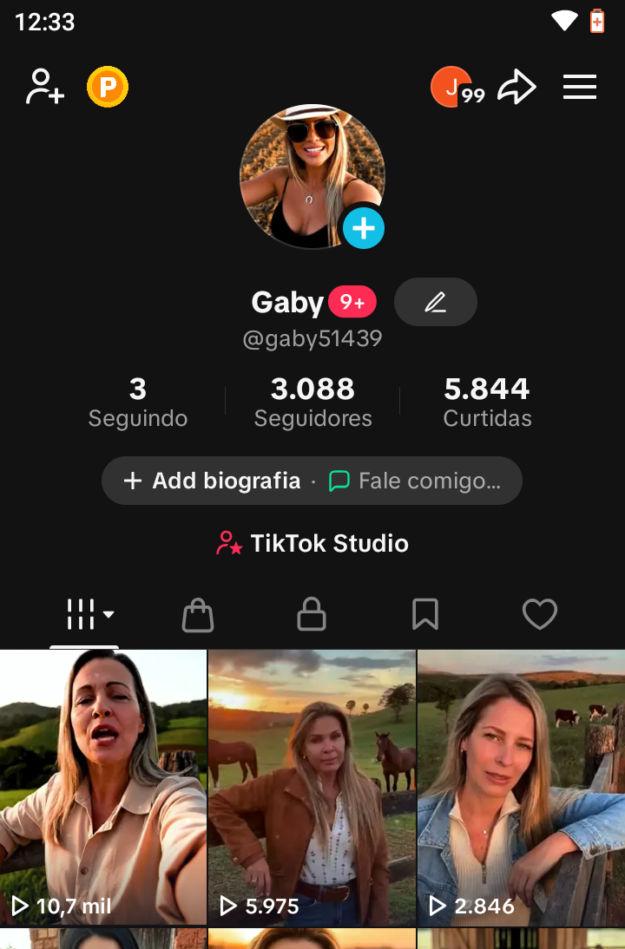Play the video with 5.975 views

312,786
